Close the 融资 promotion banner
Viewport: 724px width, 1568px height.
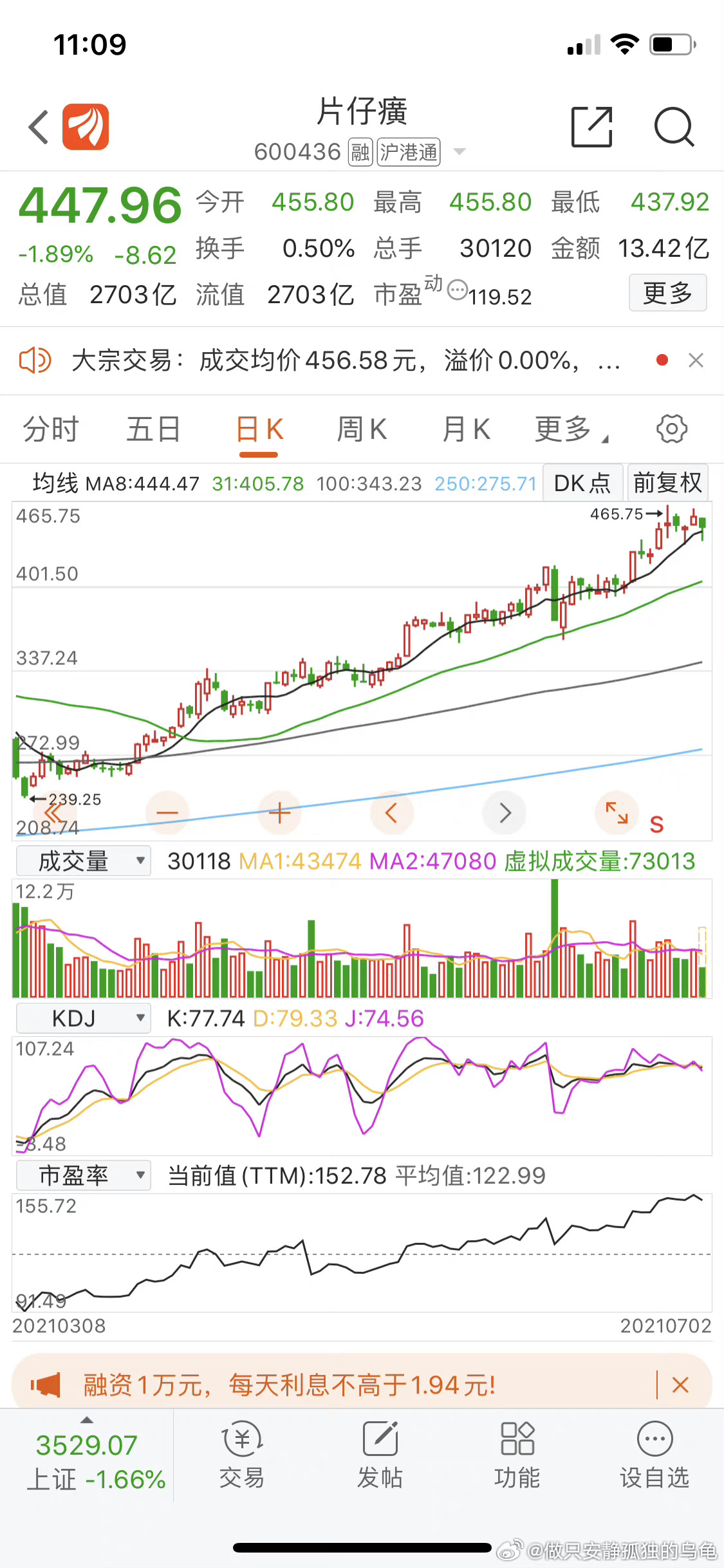point(680,1385)
